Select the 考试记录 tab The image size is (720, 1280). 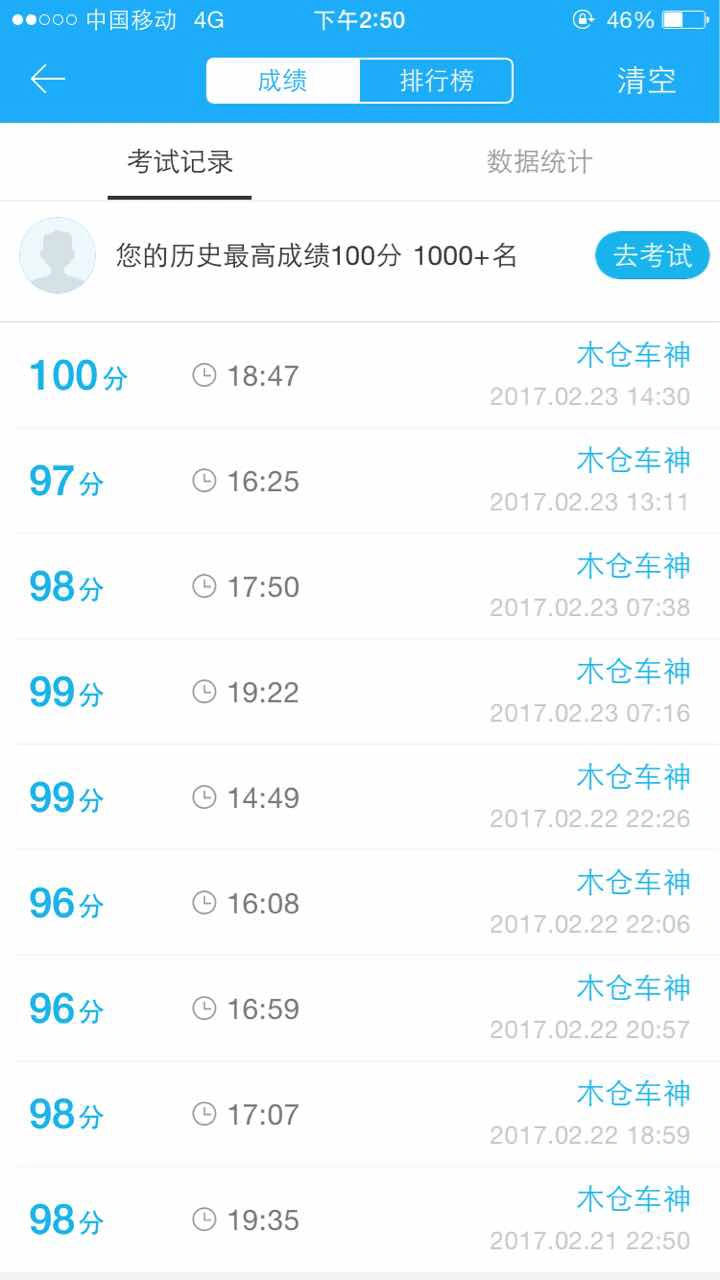(180, 162)
